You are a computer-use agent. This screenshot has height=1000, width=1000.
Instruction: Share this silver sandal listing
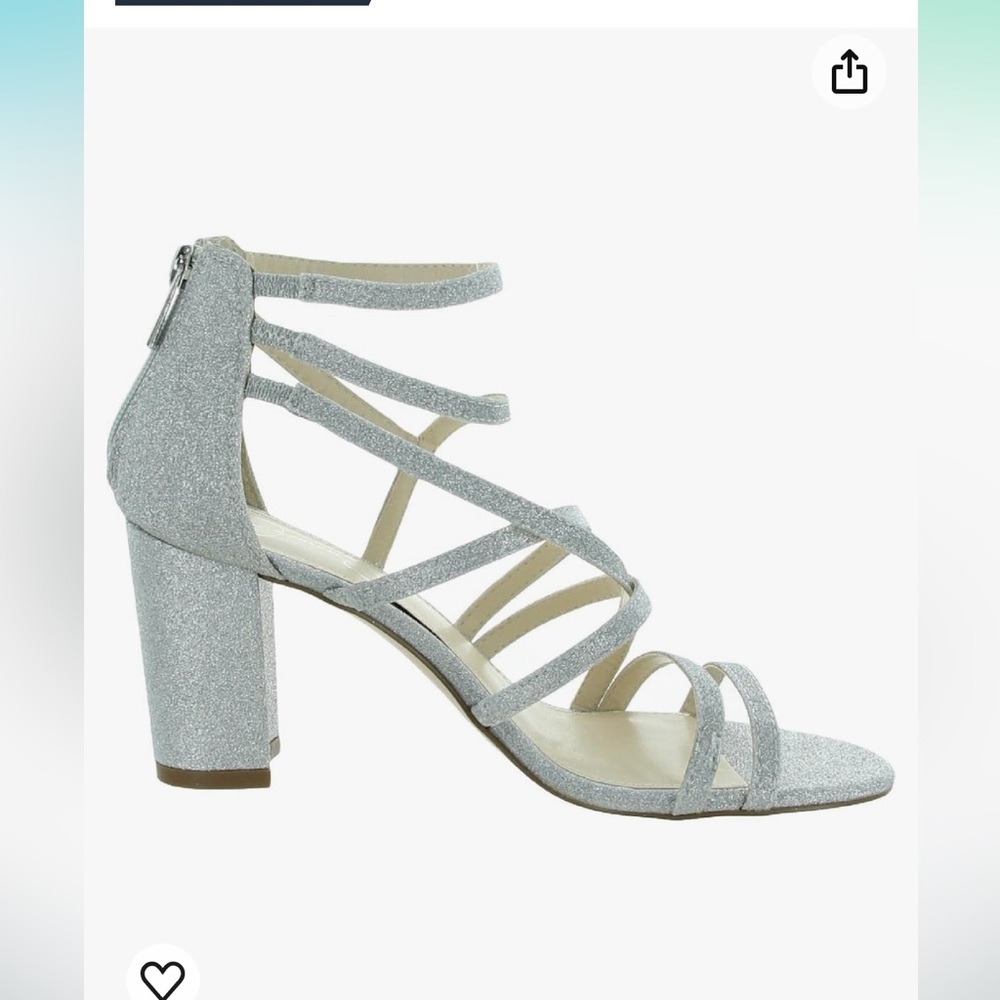tap(849, 72)
